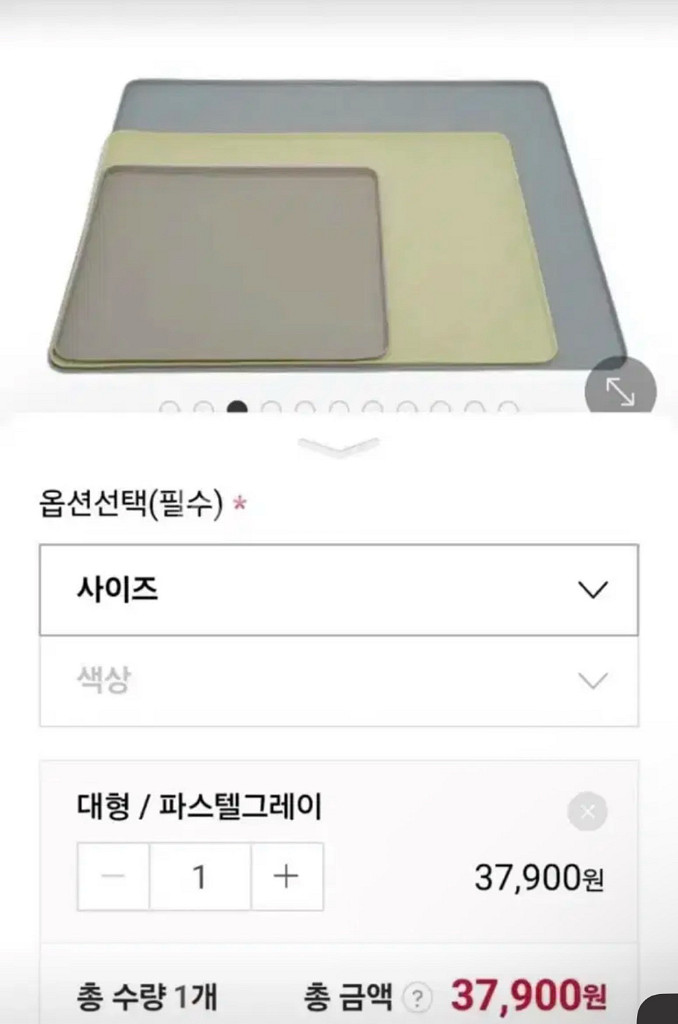
Task: Increase quantity with the plus button
Action: point(287,876)
